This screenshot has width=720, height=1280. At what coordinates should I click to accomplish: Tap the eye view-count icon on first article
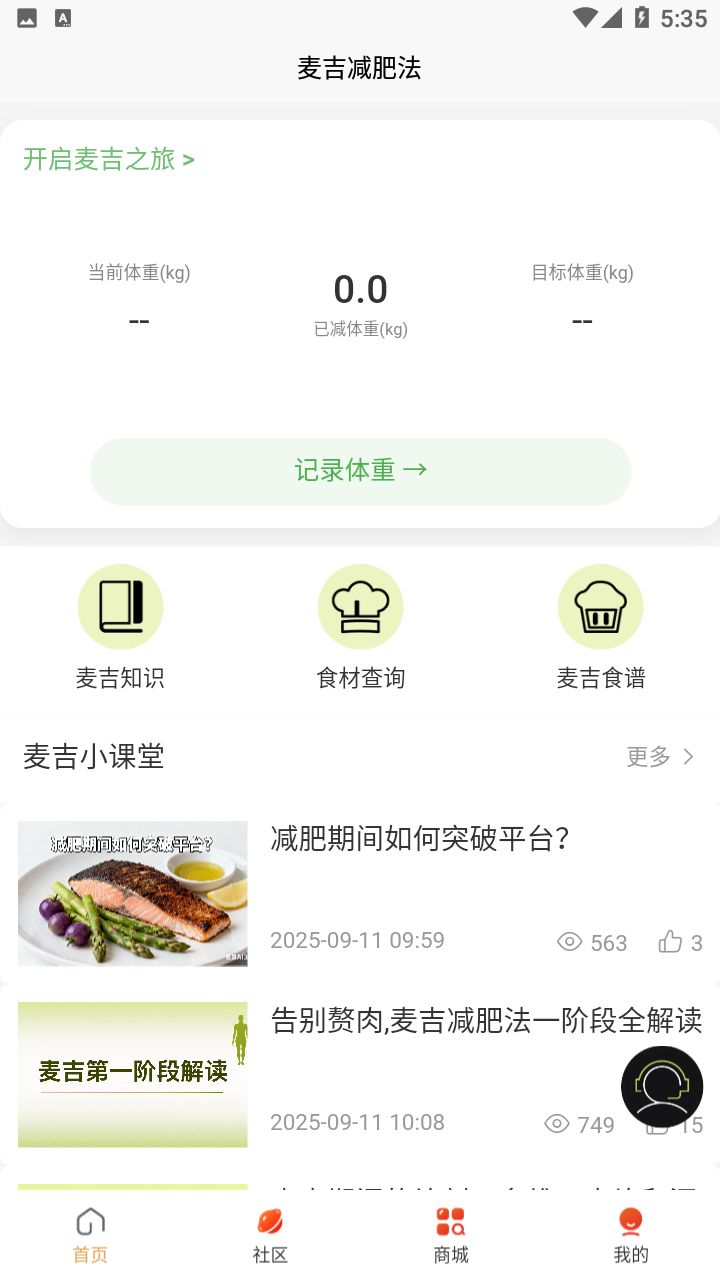(x=569, y=941)
